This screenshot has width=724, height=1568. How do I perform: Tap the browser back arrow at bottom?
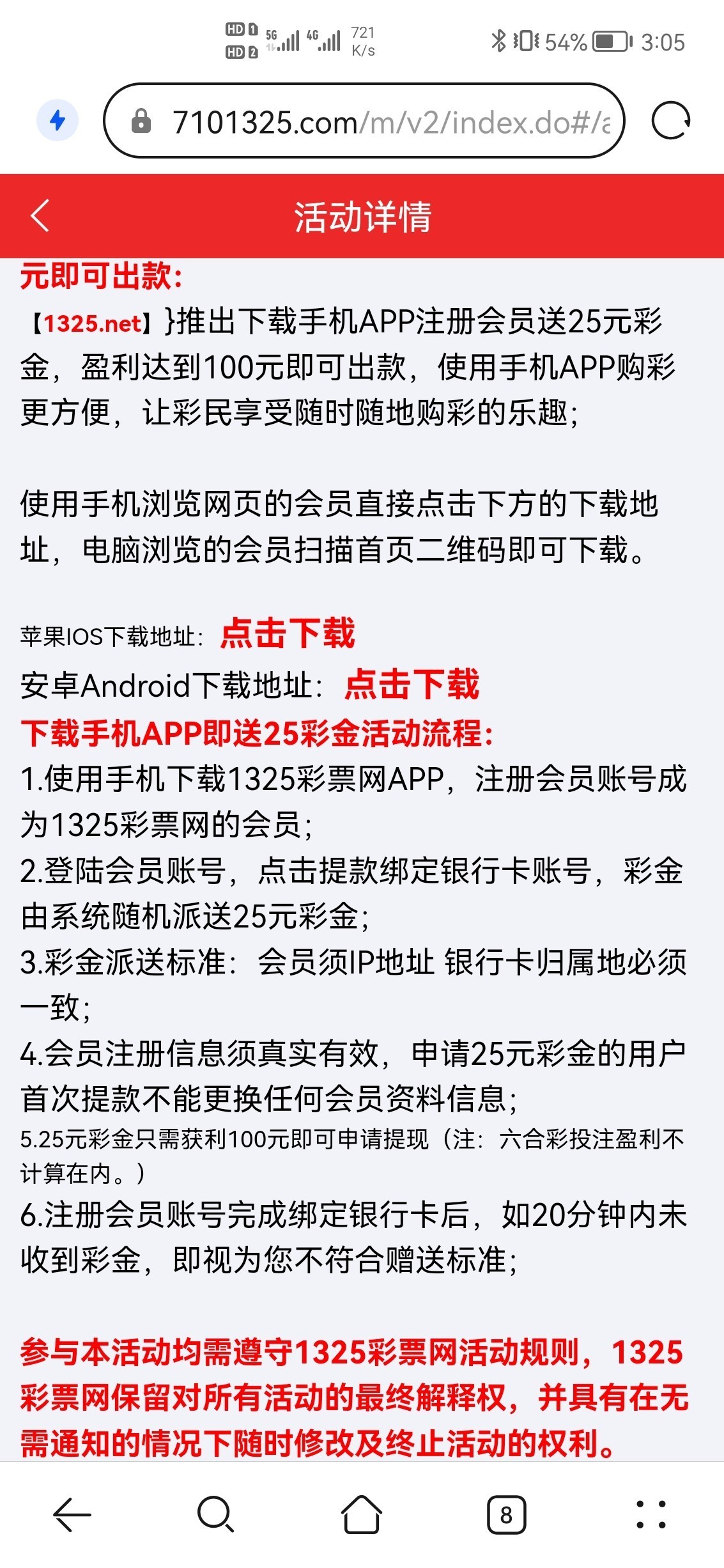(x=72, y=1514)
